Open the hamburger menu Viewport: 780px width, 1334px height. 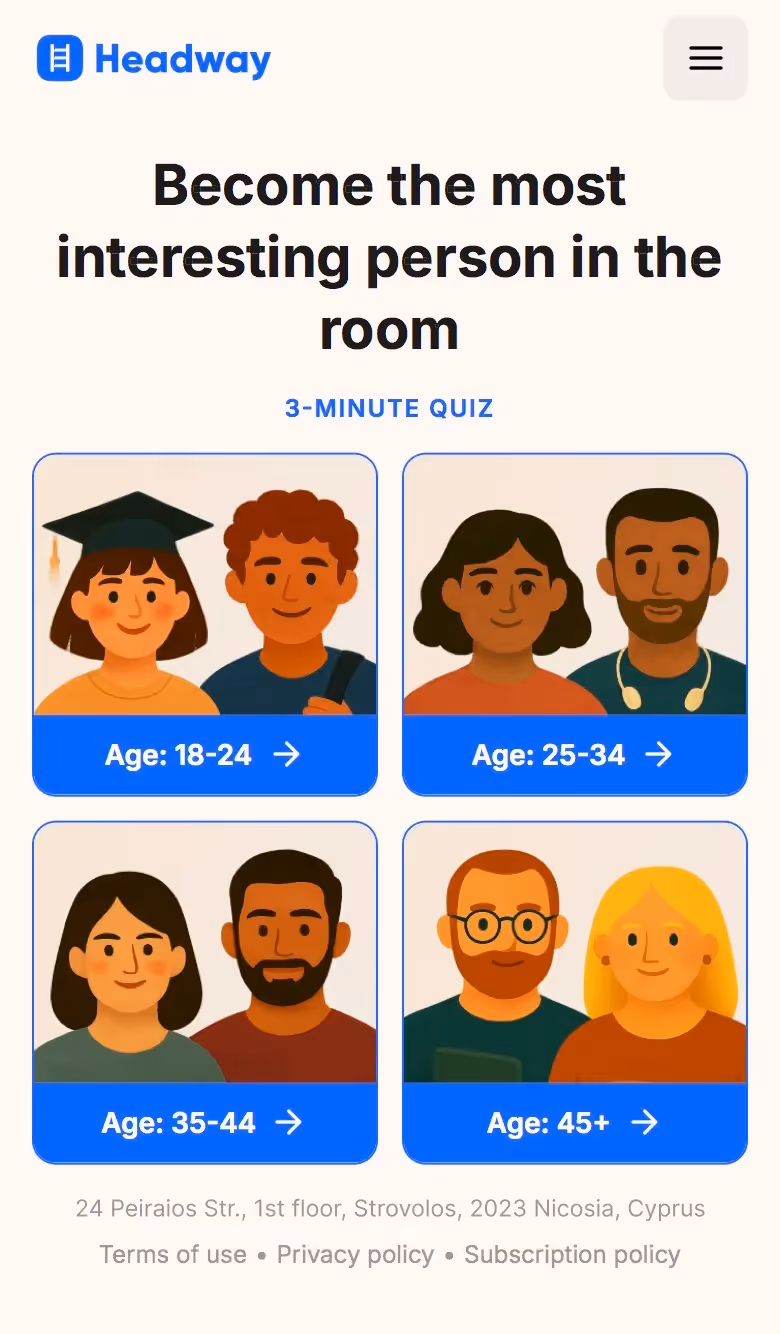pos(705,58)
